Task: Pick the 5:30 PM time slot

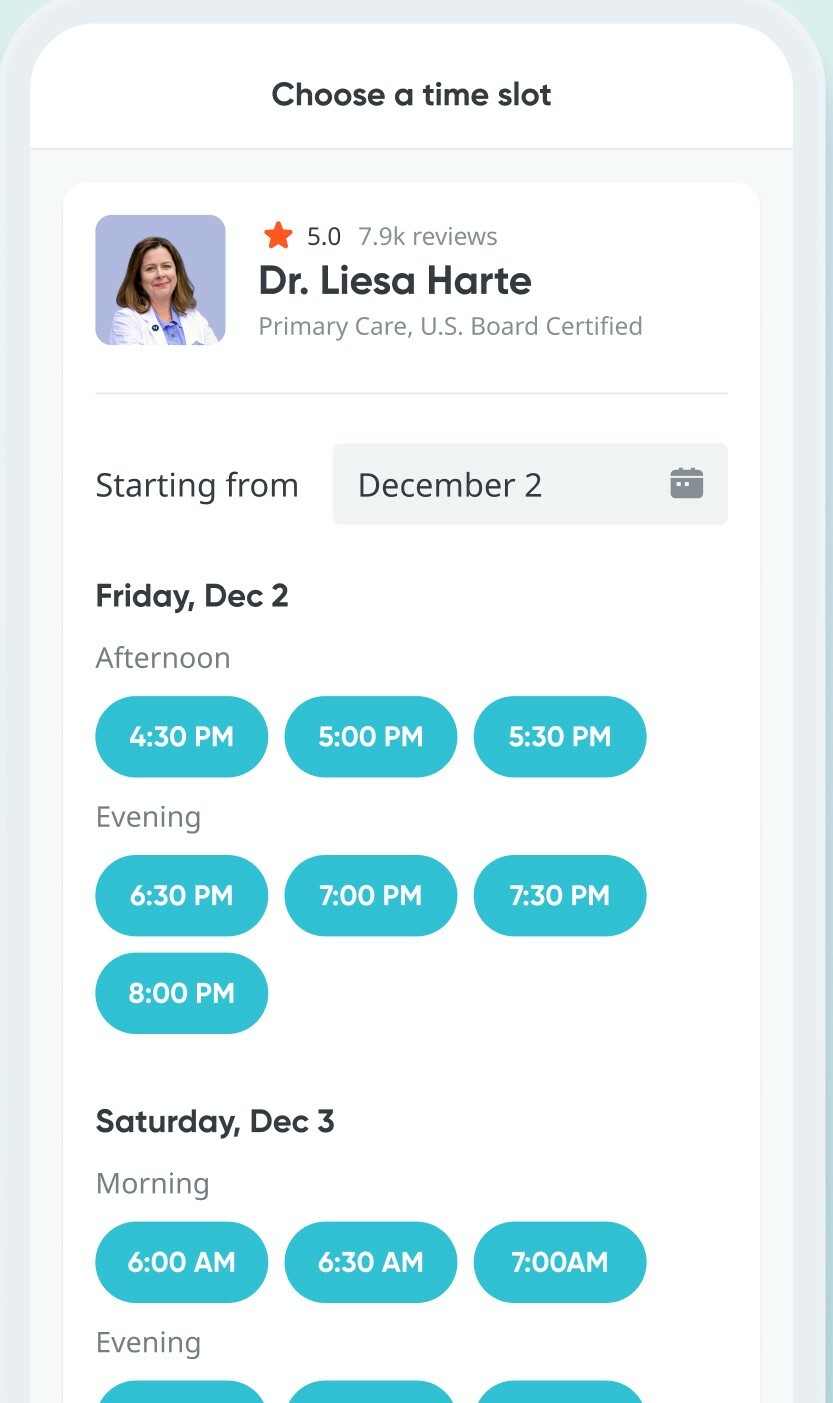Action: click(x=559, y=737)
